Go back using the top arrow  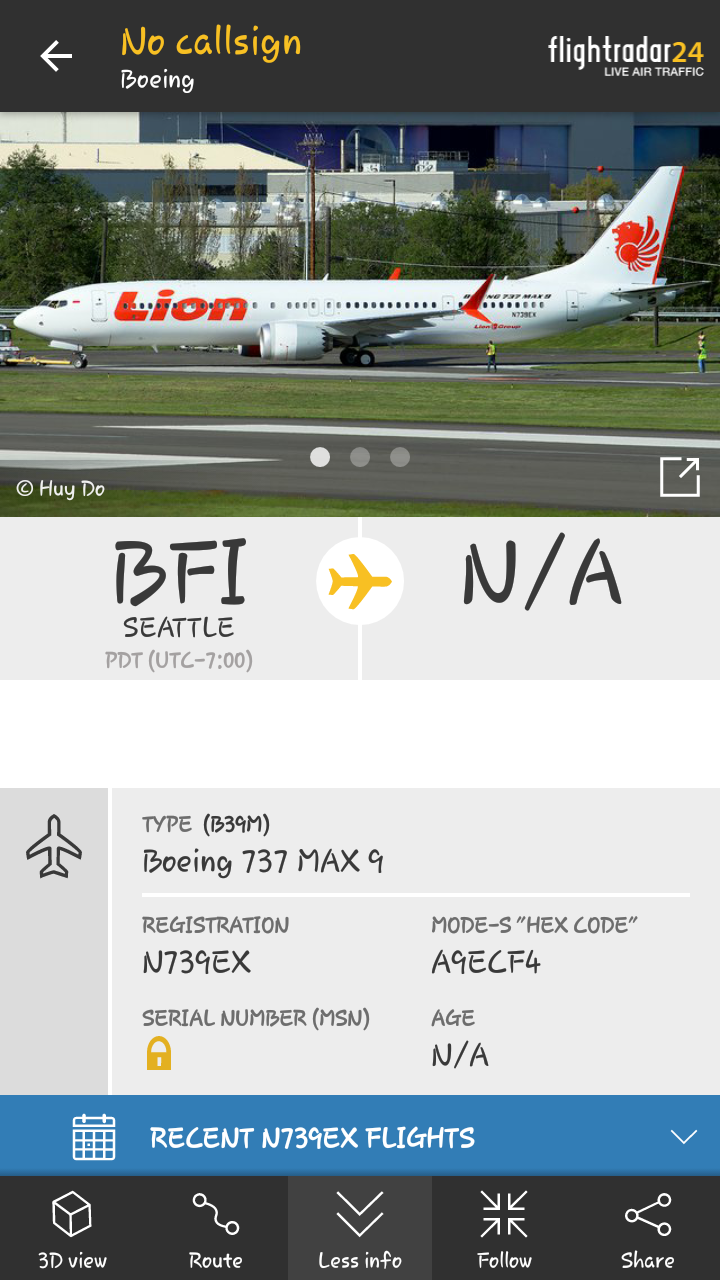point(56,56)
